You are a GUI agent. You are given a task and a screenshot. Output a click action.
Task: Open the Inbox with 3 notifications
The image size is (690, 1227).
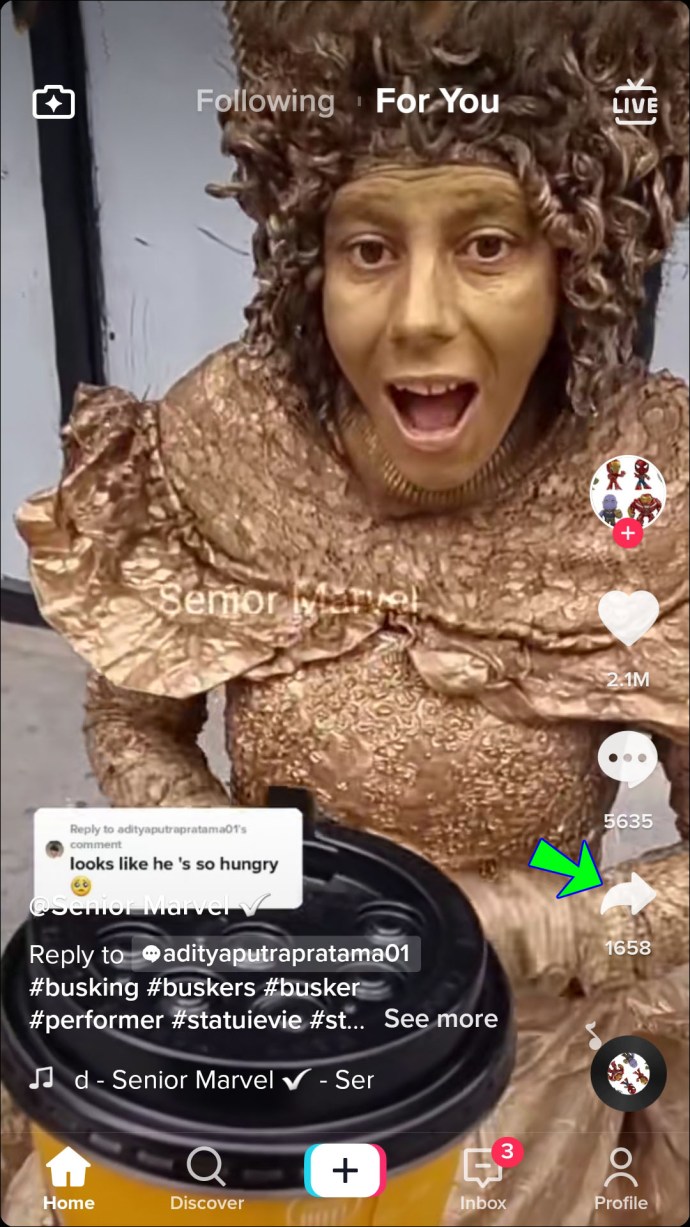pyautogui.click(x=483, y=1180)
